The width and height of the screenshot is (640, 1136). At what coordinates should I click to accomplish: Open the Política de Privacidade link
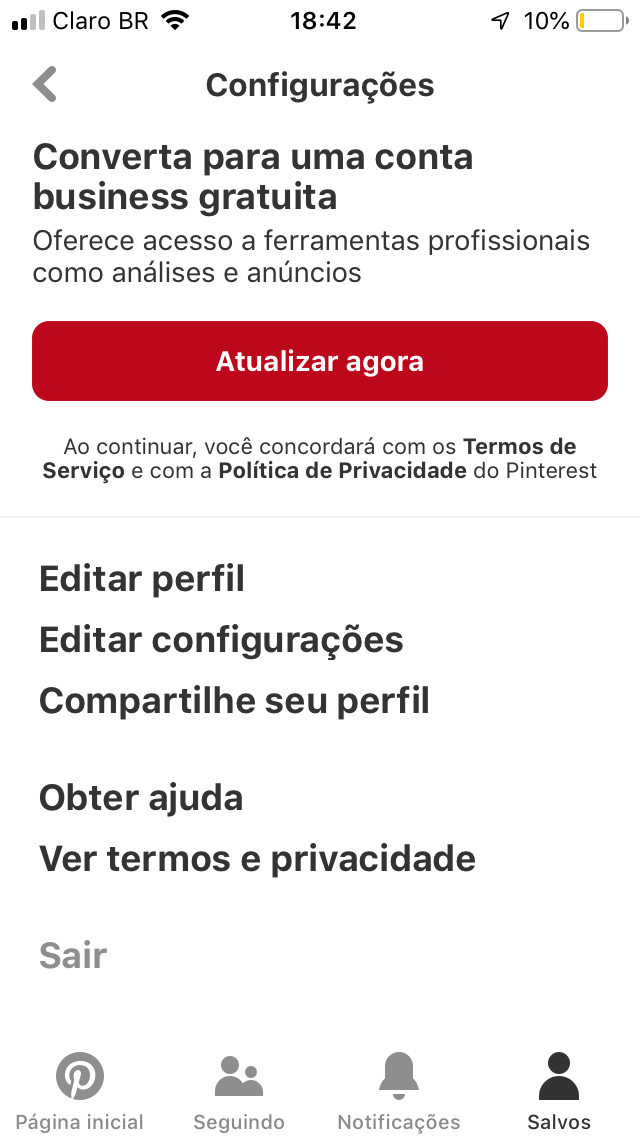(342, 471)
